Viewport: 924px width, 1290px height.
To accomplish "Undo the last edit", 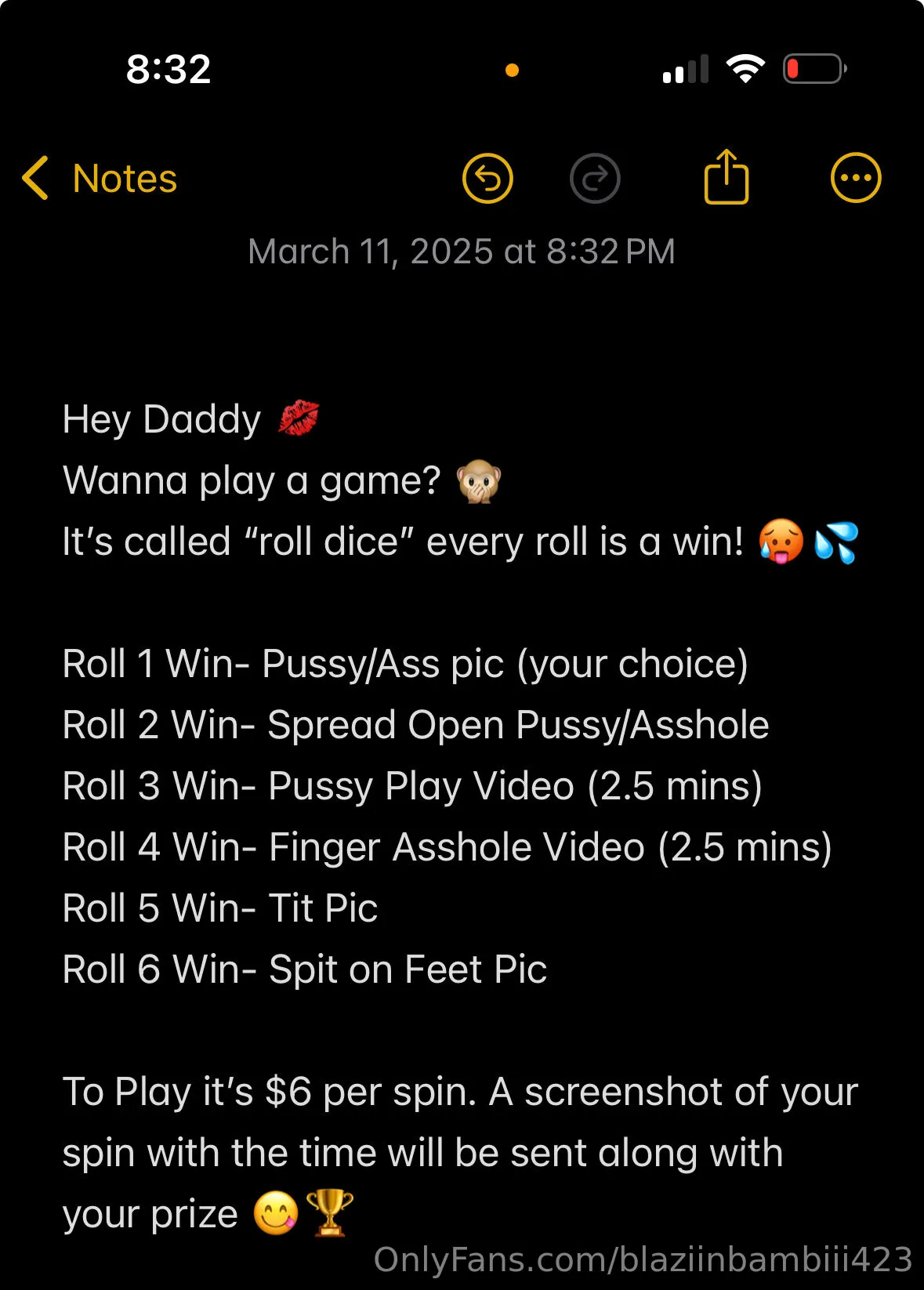I will (487, 179).
